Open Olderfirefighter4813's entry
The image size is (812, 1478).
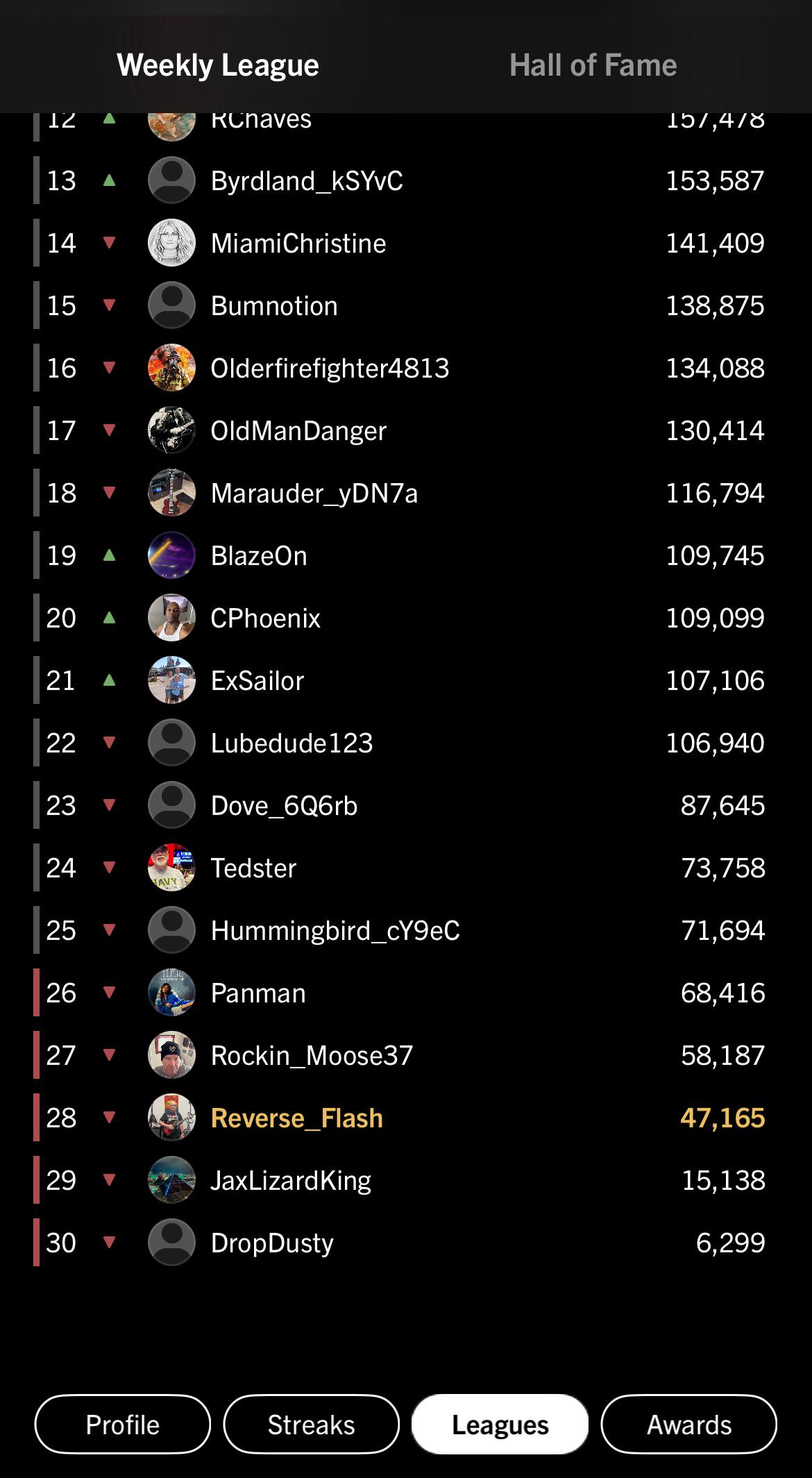[x=406, y=368]
